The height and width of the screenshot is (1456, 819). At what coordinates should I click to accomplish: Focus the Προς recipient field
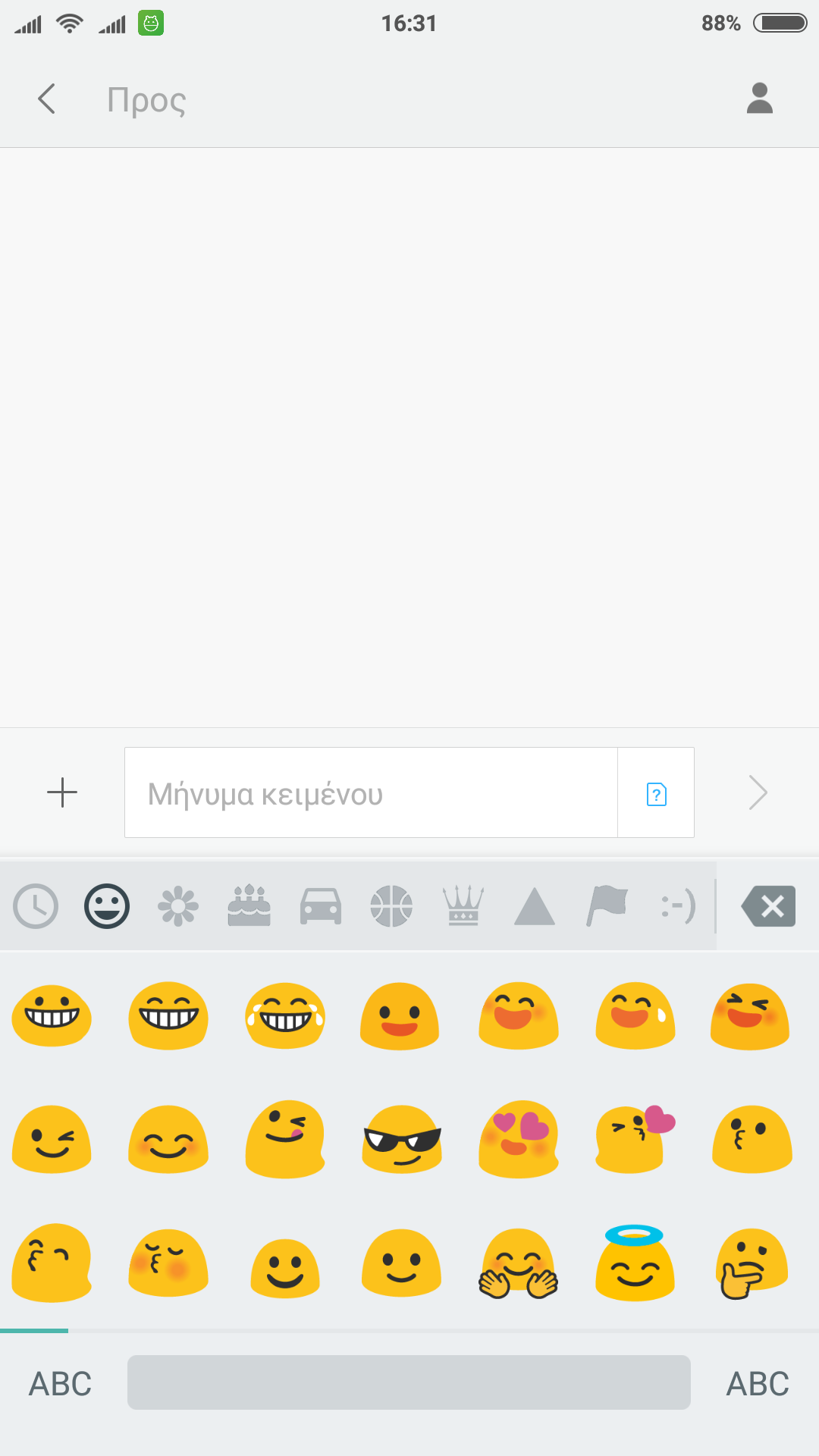pyautogui.click(x=379, y=100)
